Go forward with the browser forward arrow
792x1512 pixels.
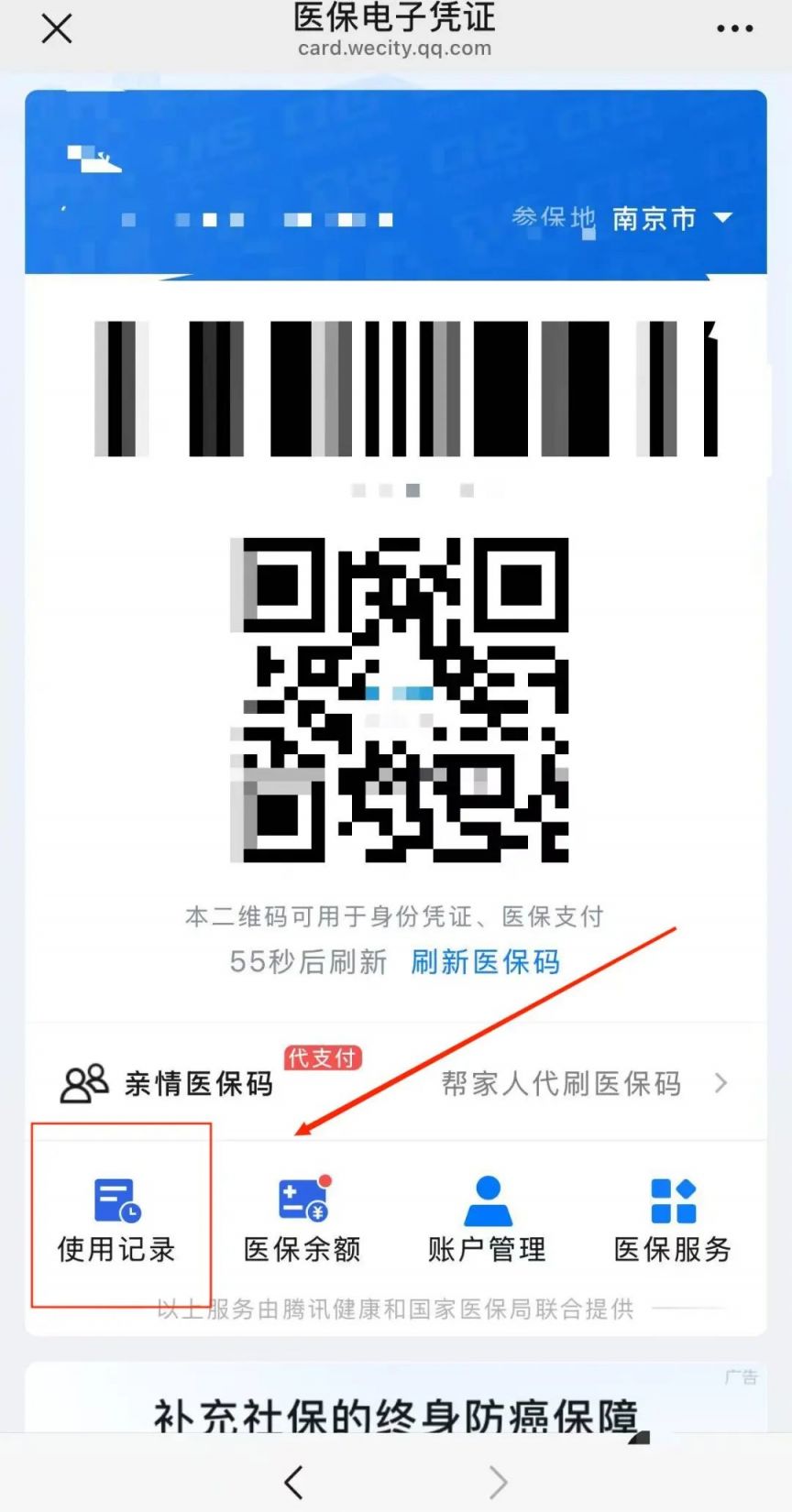[x=498, y=1481]
